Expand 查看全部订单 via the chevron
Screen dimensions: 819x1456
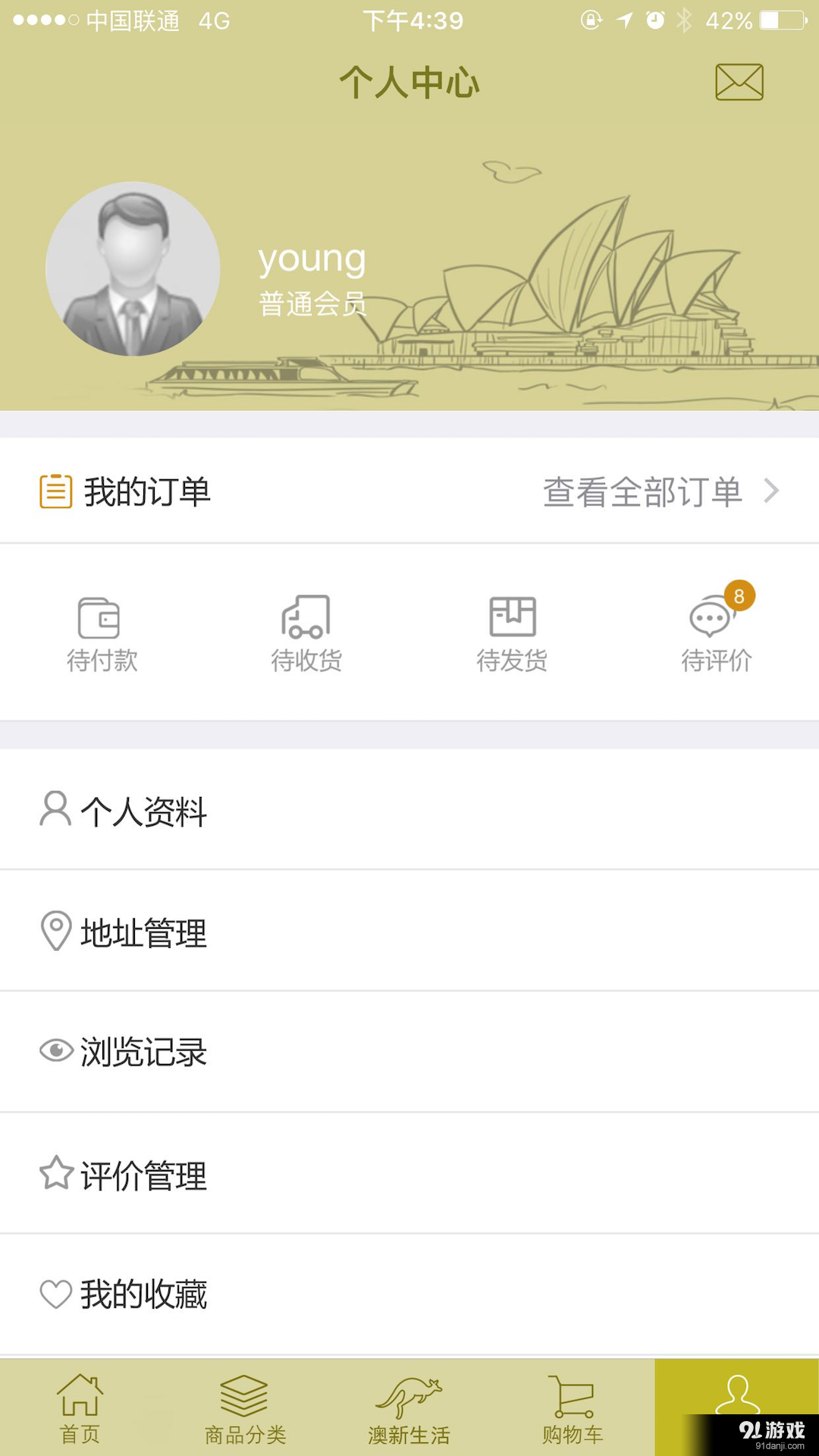[771, 491]
